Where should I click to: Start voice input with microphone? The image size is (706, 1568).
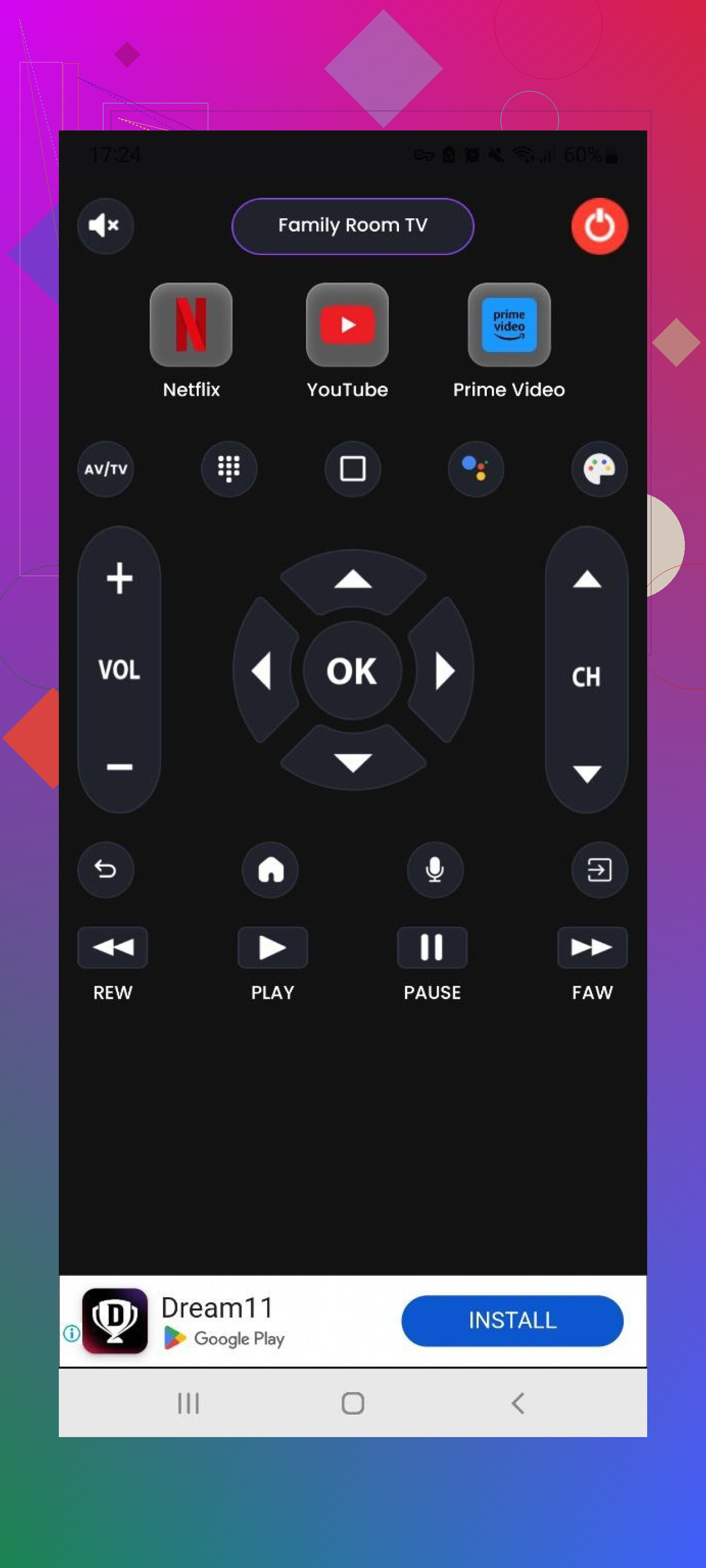(x=434, y=869)
